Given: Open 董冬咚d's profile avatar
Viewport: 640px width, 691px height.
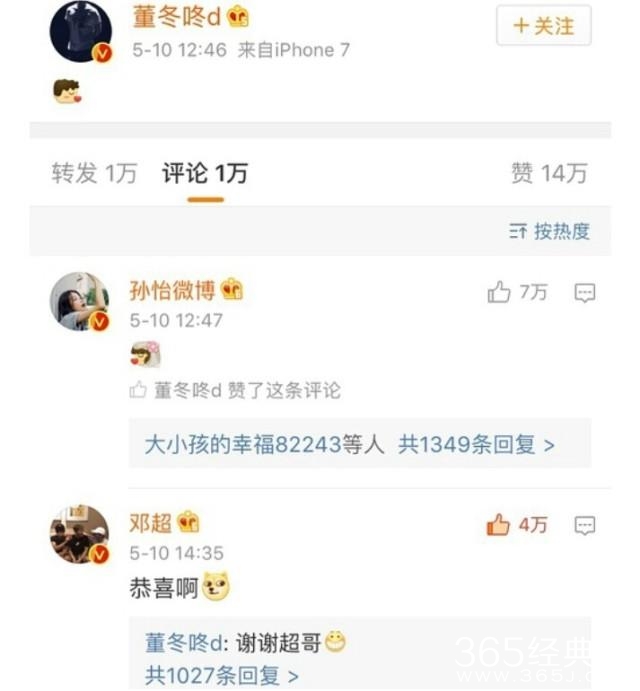Looking at the screenshot, I should [x=80, y=32].
